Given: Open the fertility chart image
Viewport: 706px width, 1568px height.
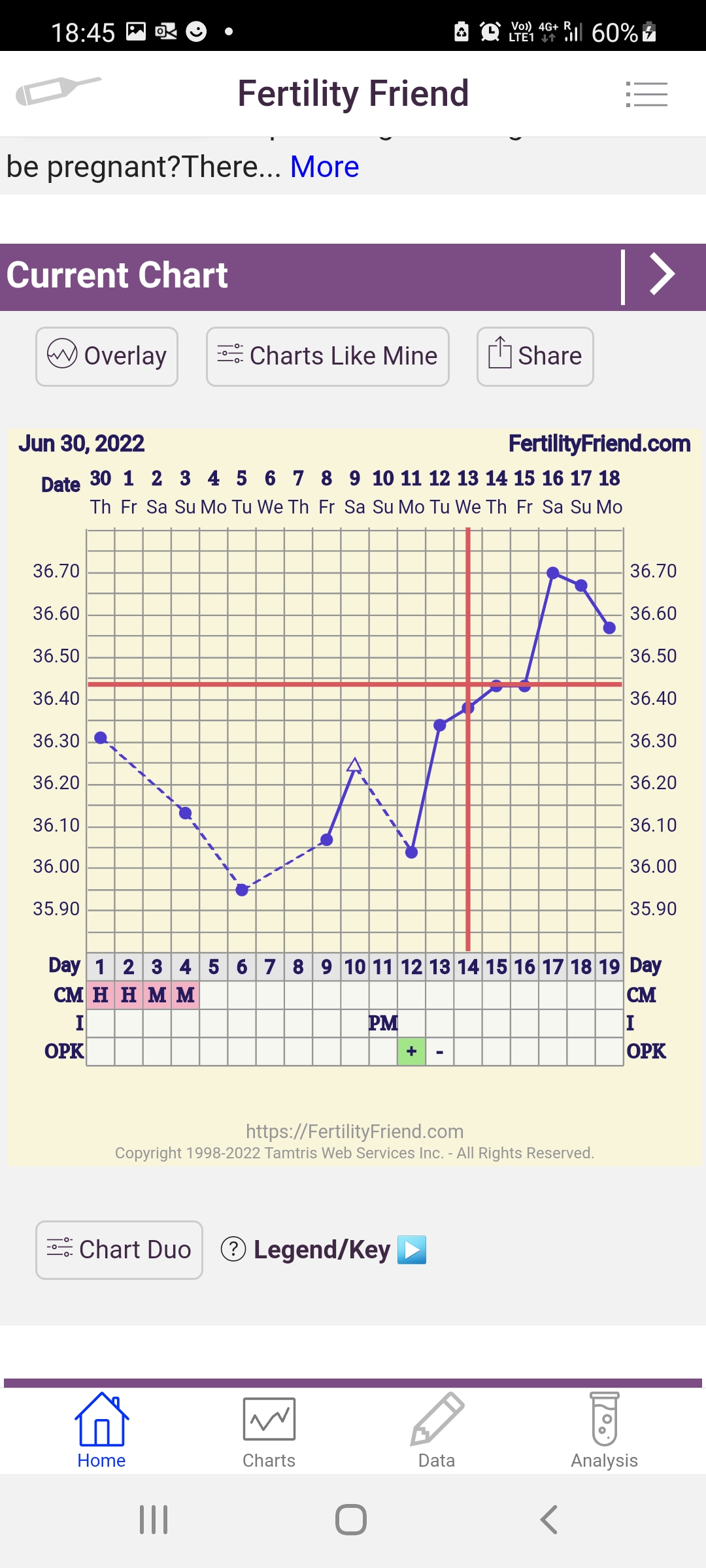Looking at the screenshot, I should tap(354, 784).
